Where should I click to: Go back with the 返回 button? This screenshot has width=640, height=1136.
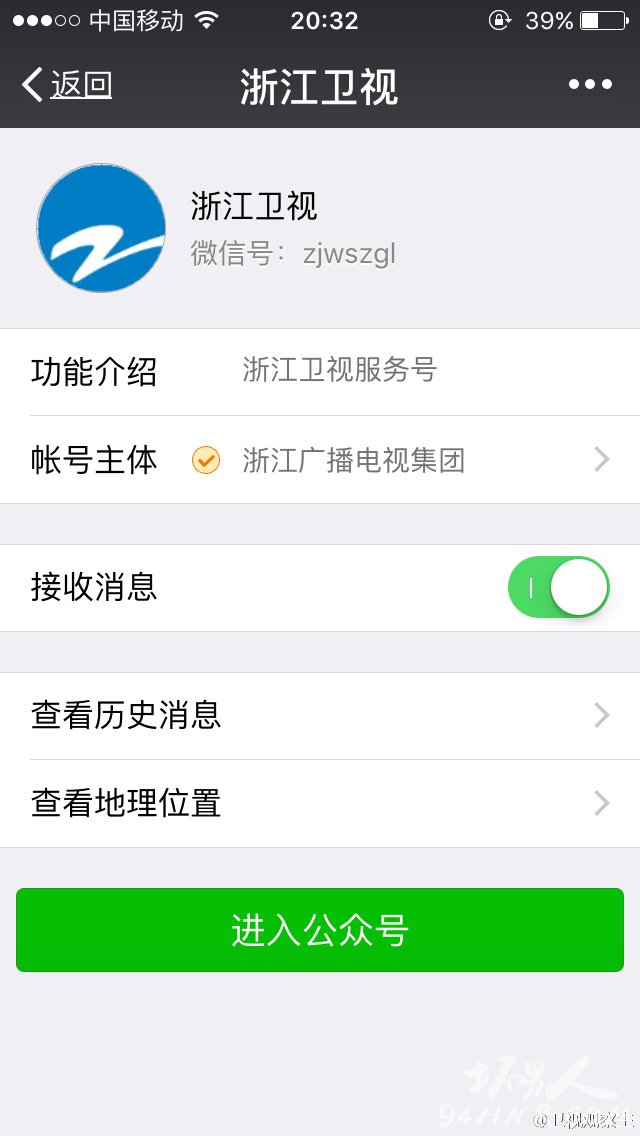click(67, 85)
